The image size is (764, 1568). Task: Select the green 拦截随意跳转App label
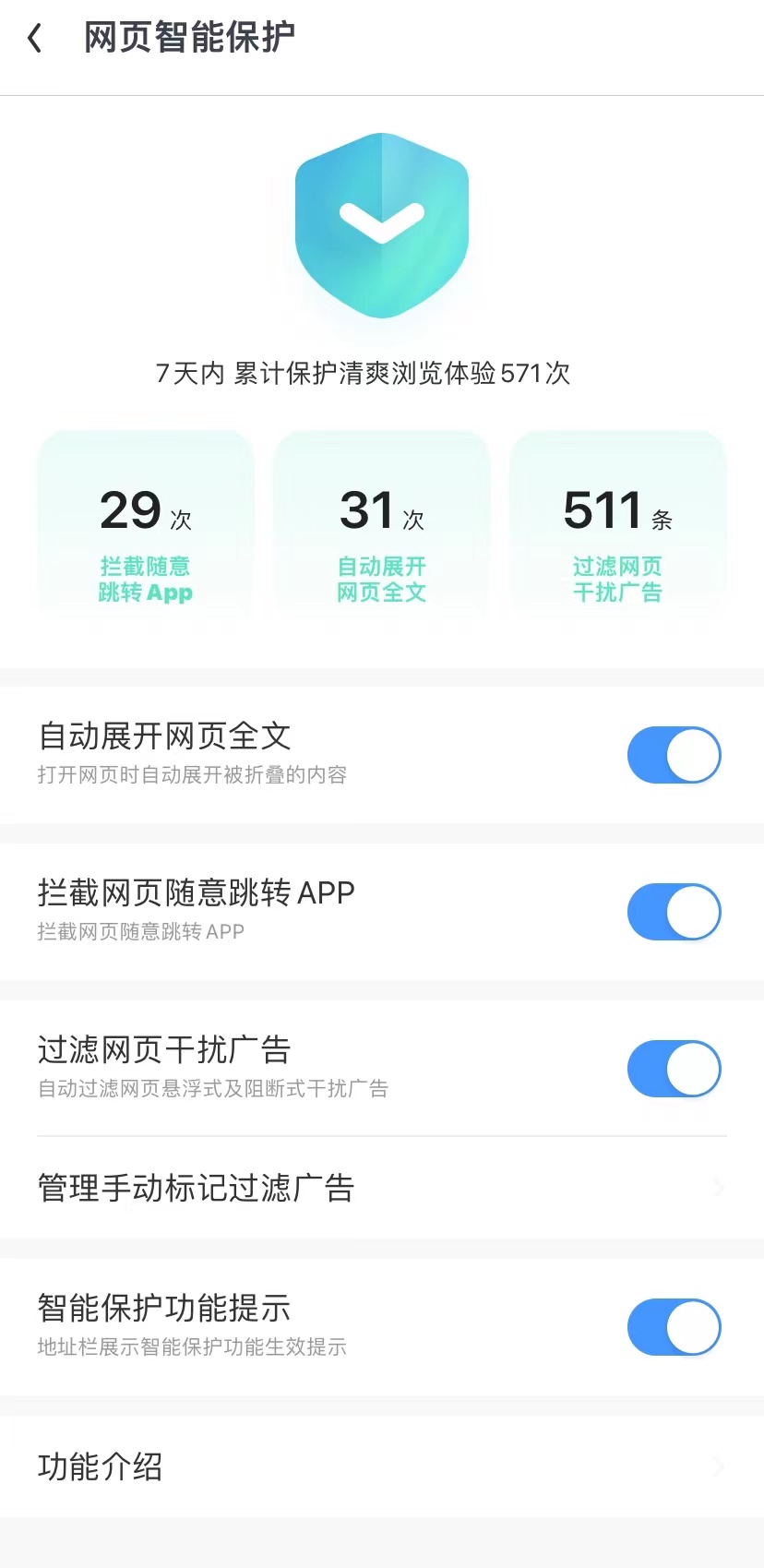click(x=145, y=580)
